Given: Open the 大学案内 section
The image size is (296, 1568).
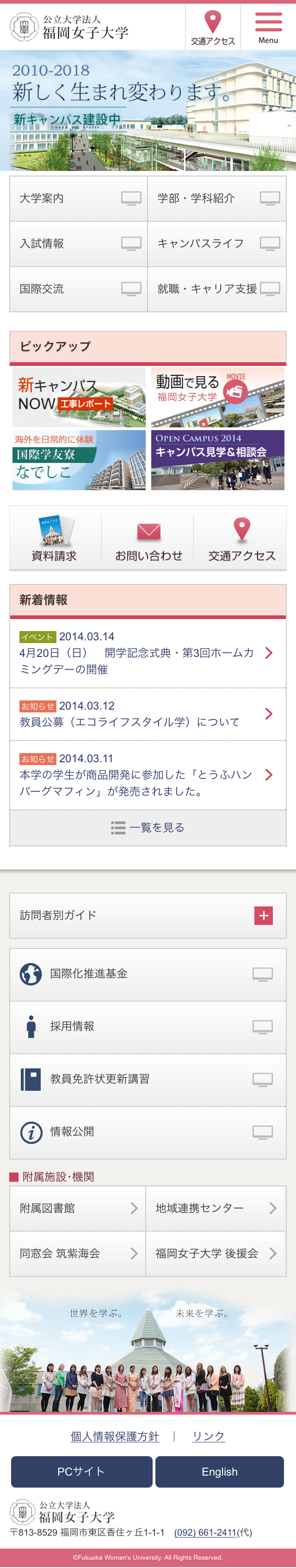Looking at the screenshot, I should point(79,199).
